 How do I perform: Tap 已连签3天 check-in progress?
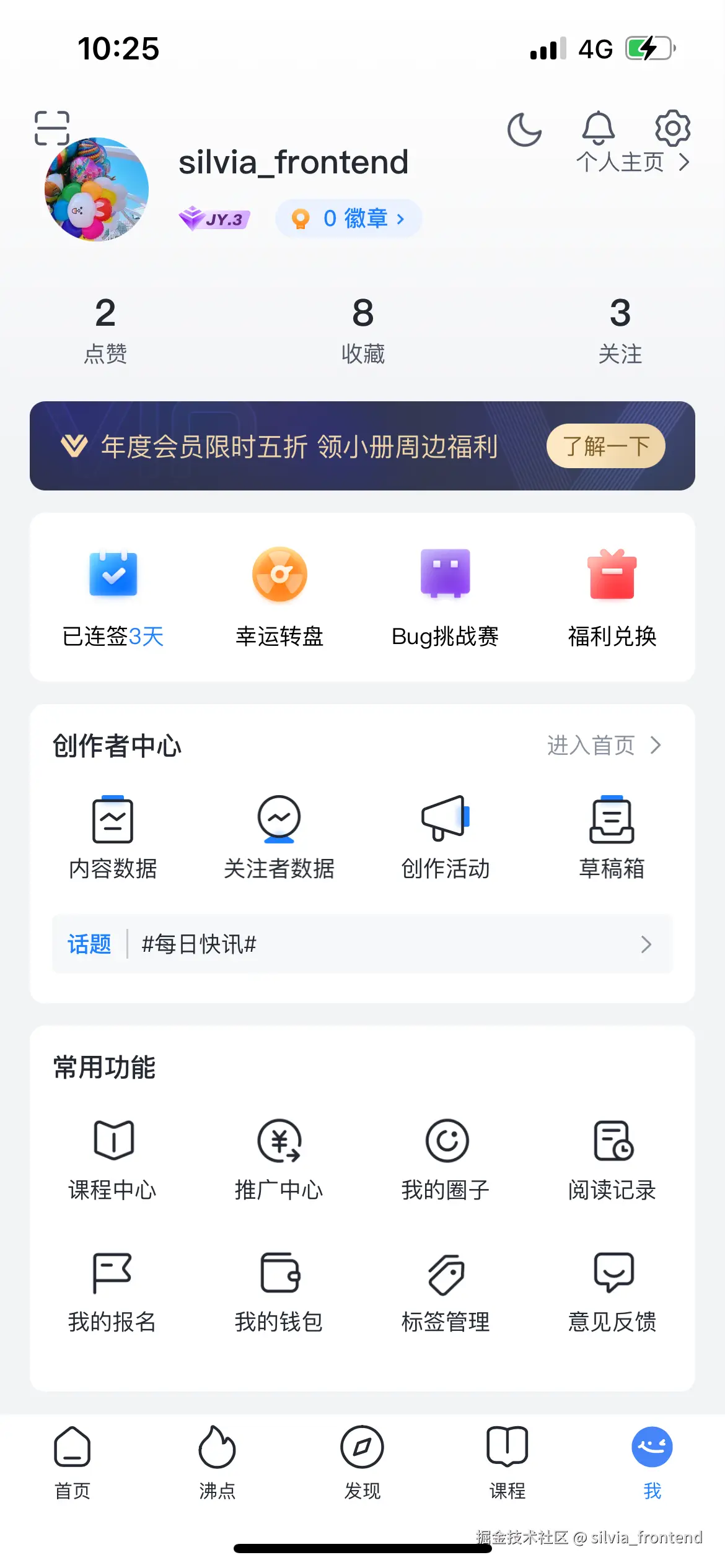tap(113, 595)
